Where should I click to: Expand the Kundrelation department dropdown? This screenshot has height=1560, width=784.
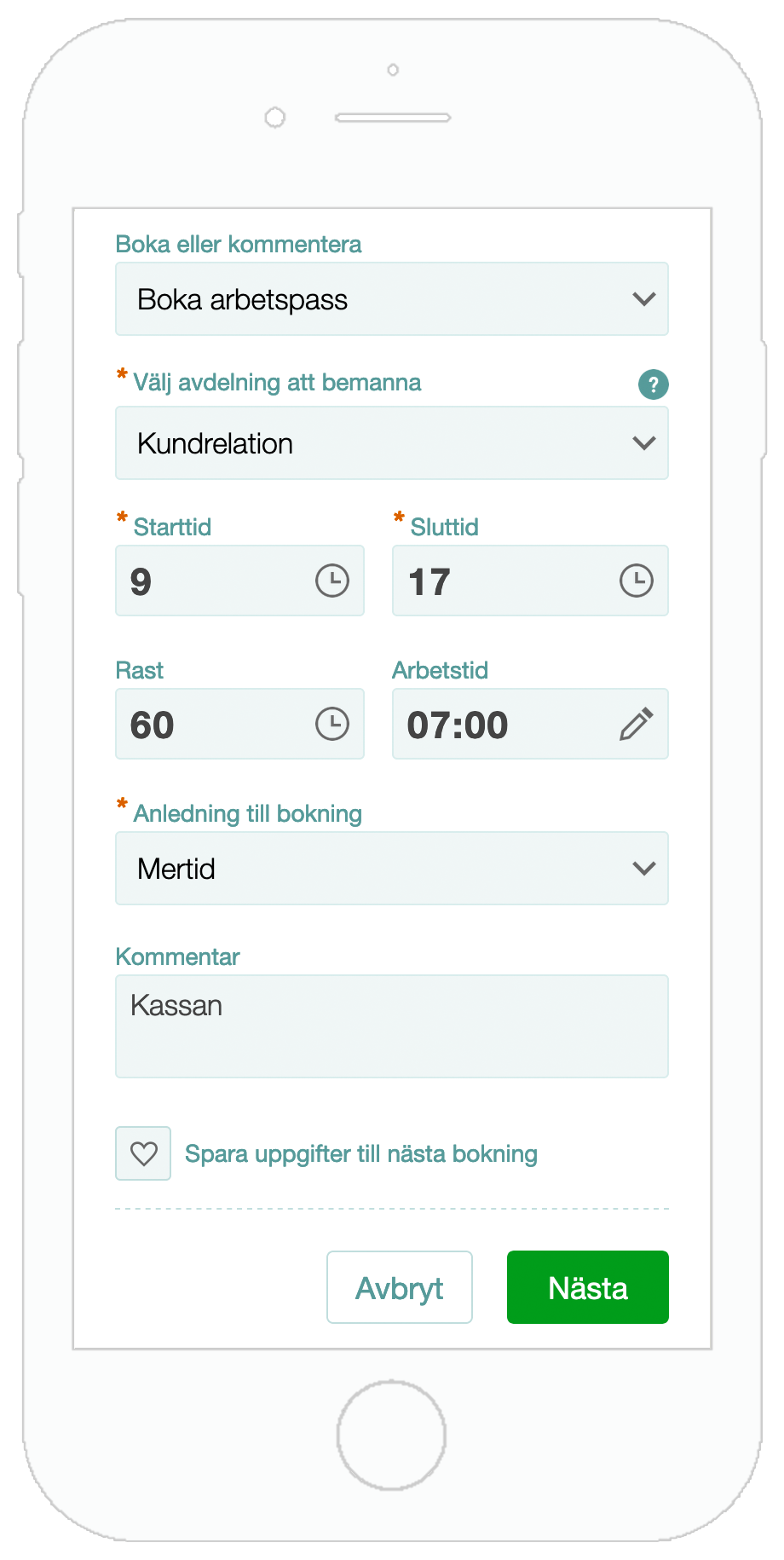click(x=391, y=443)
